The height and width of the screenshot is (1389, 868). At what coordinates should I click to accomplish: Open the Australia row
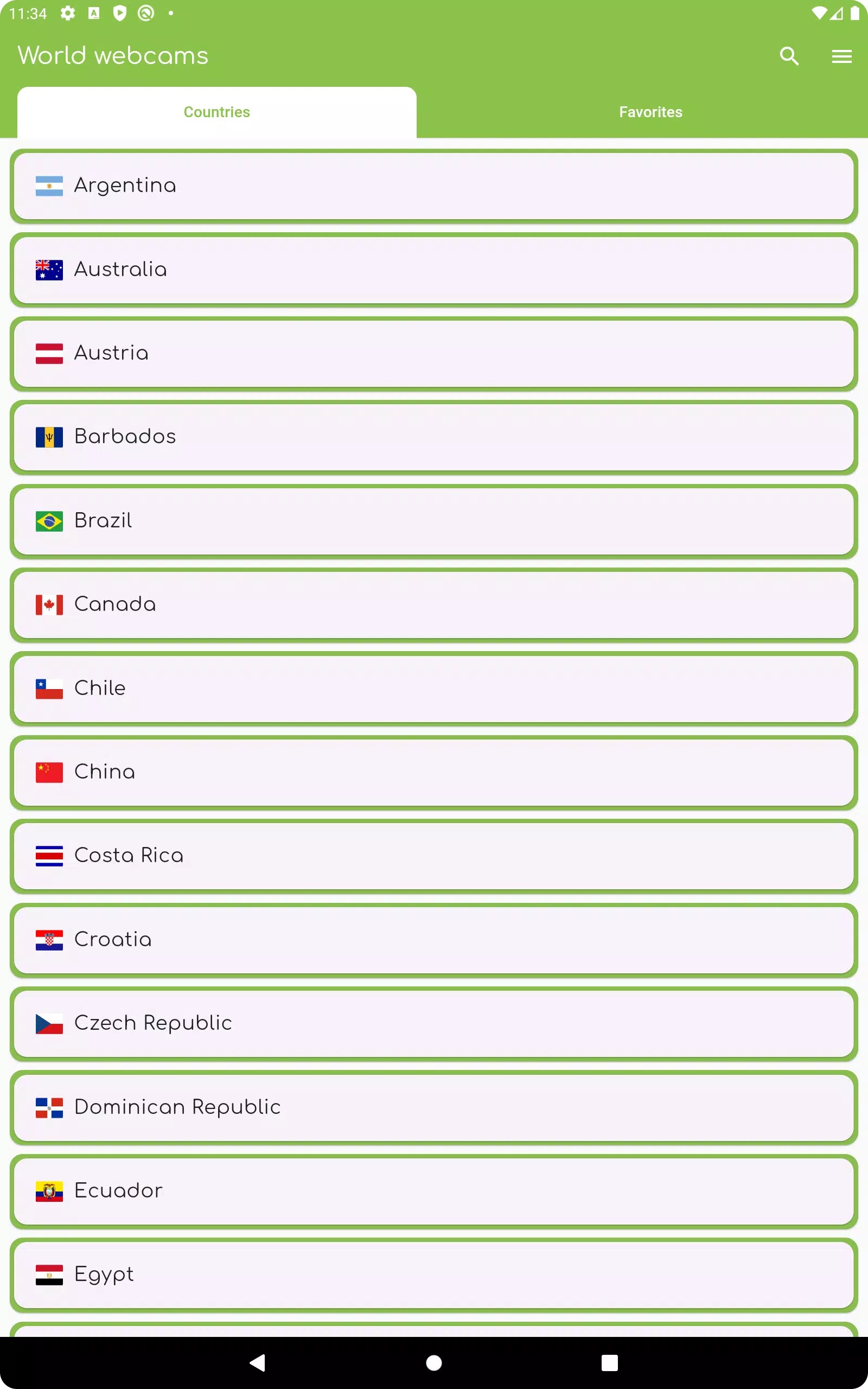pos(434,270)
